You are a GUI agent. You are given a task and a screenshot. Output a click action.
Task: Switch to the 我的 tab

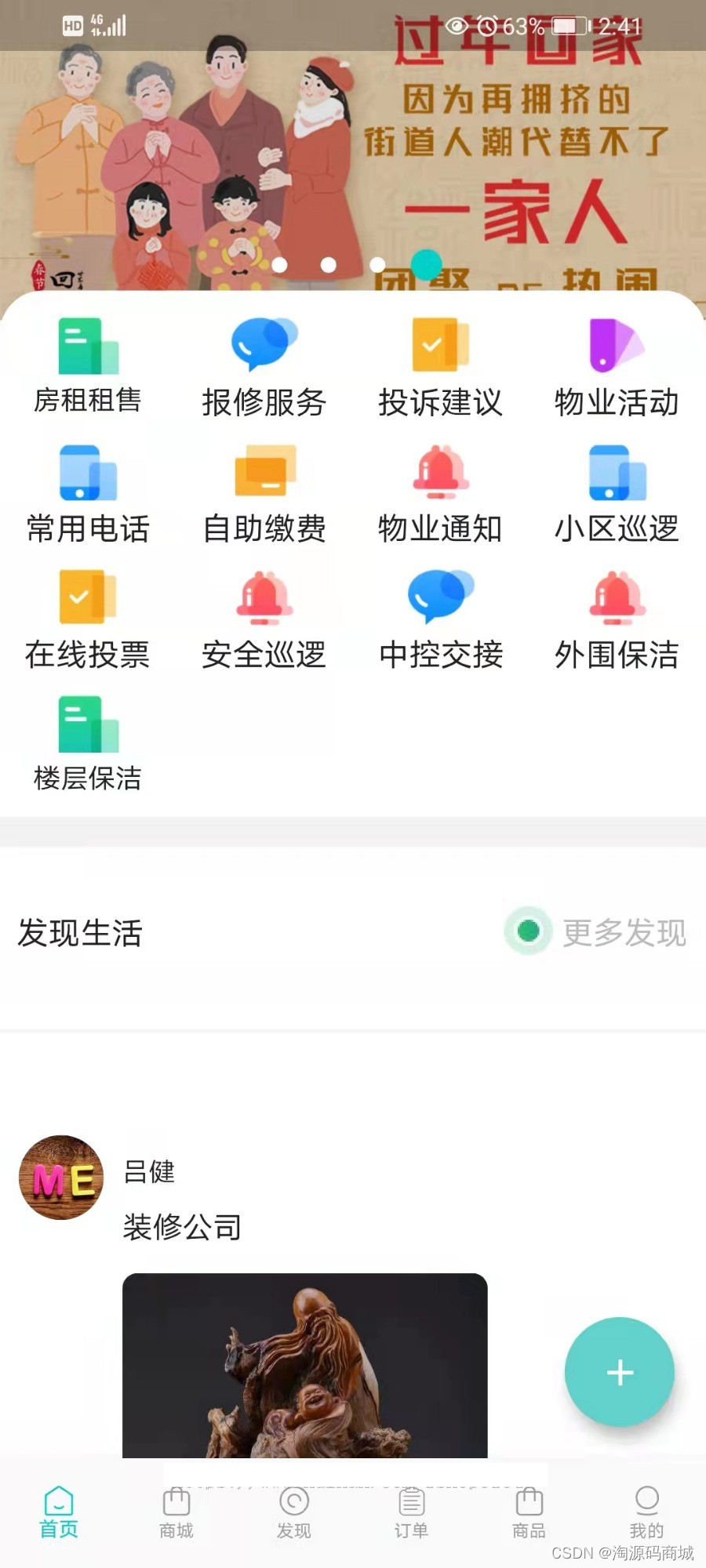click(646, 1513)
